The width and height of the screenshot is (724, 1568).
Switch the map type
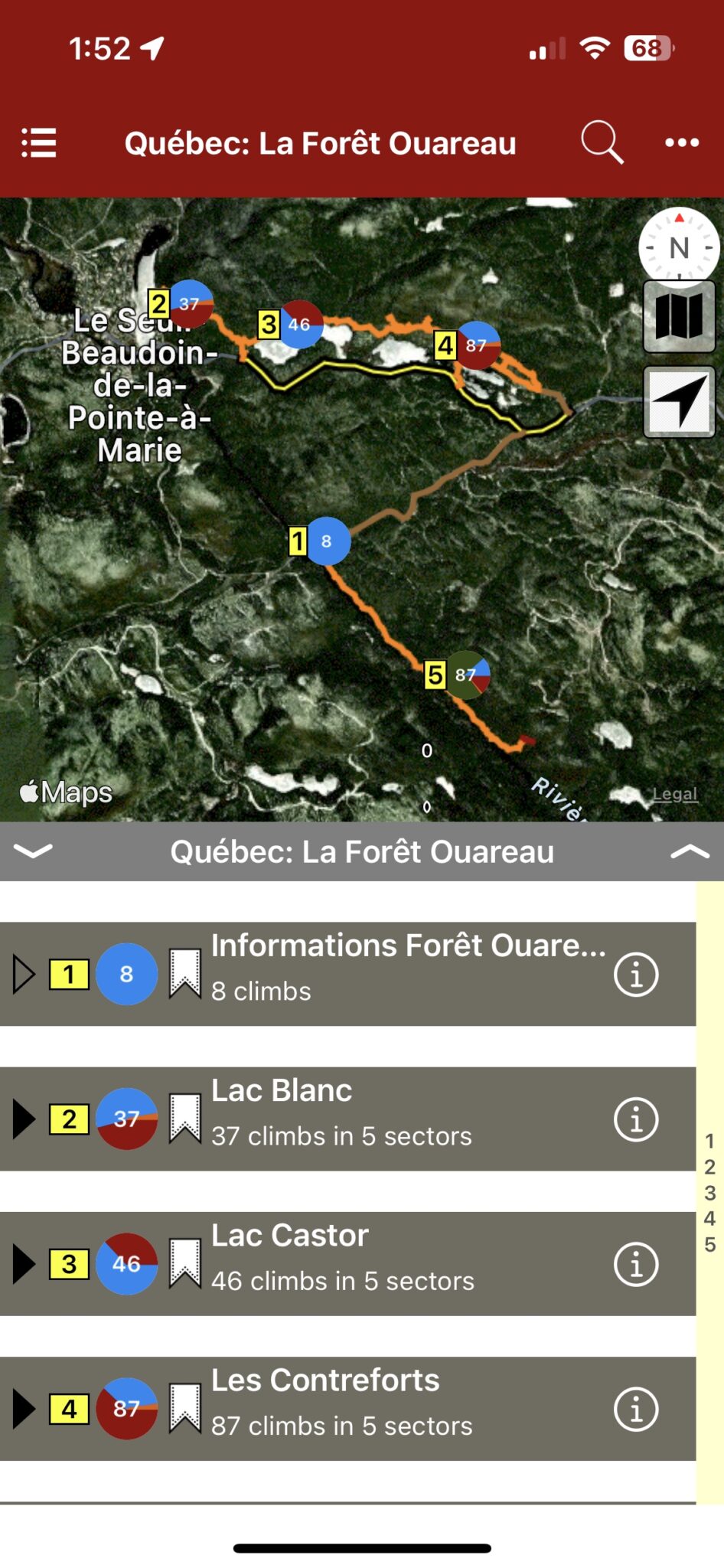click(x=679, y=316)
